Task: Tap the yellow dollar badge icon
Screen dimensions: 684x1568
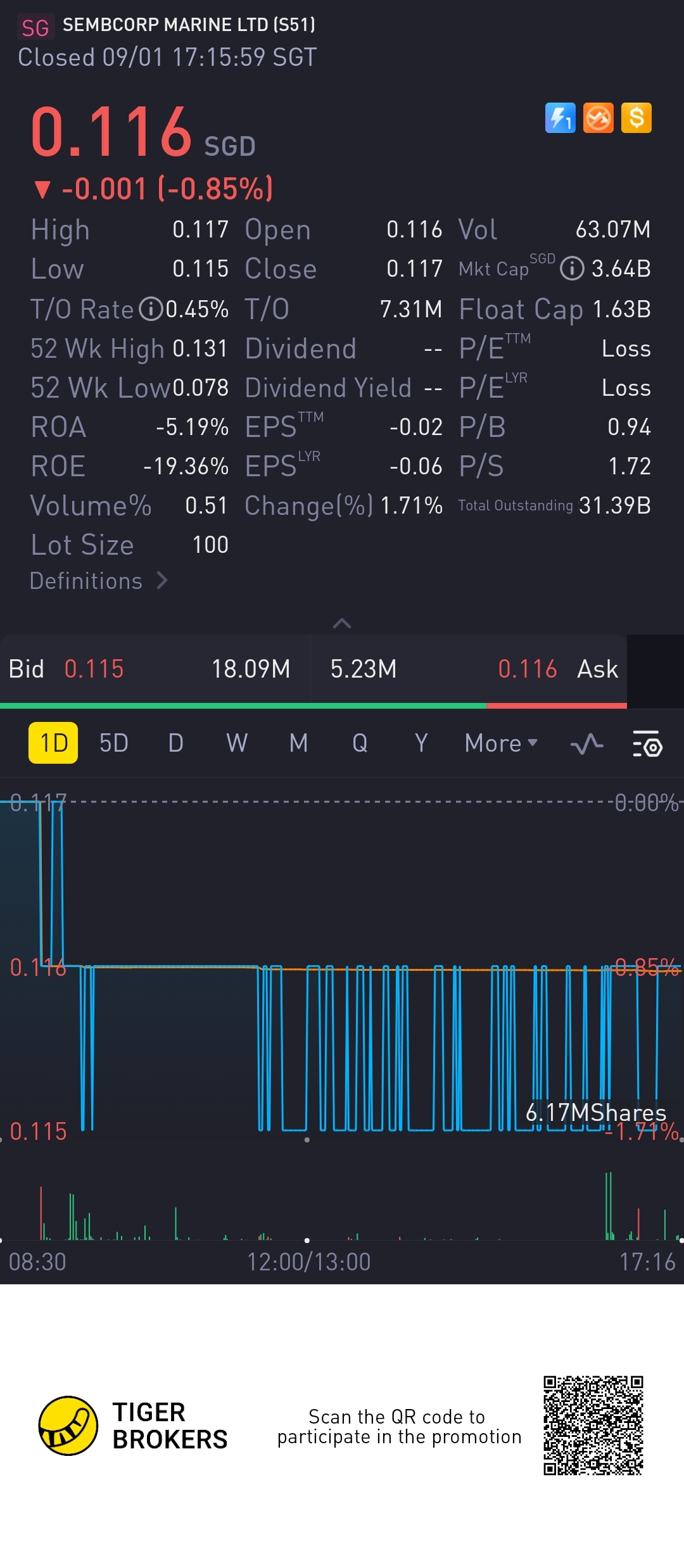Action: (x=636, y=118)
